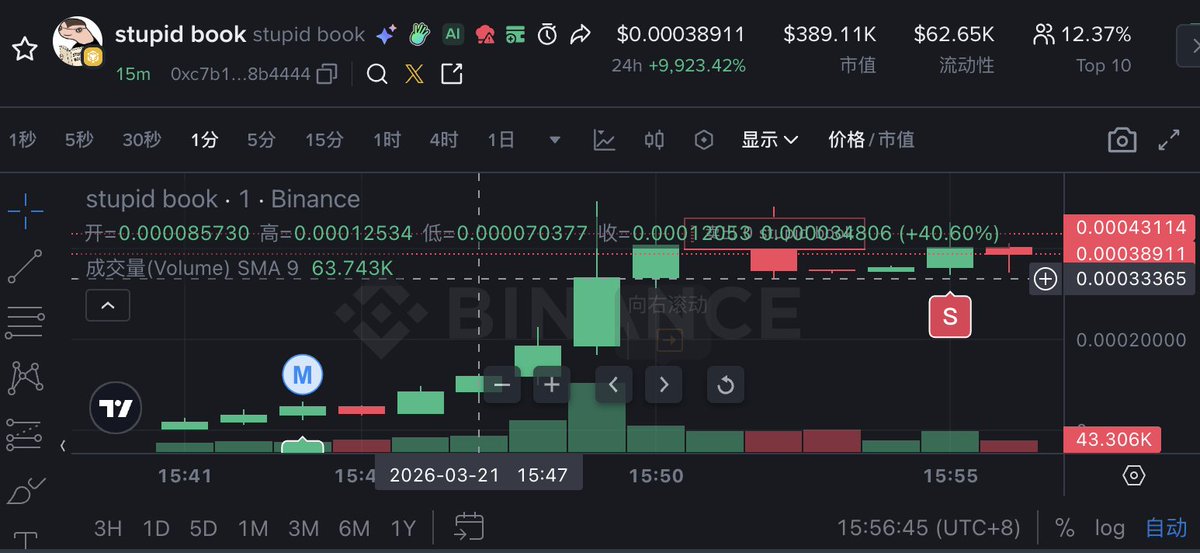The width and height of the screenshot is (1200, 553).
Task: Open chart indicators icon
Action: (x=604, y=140)
